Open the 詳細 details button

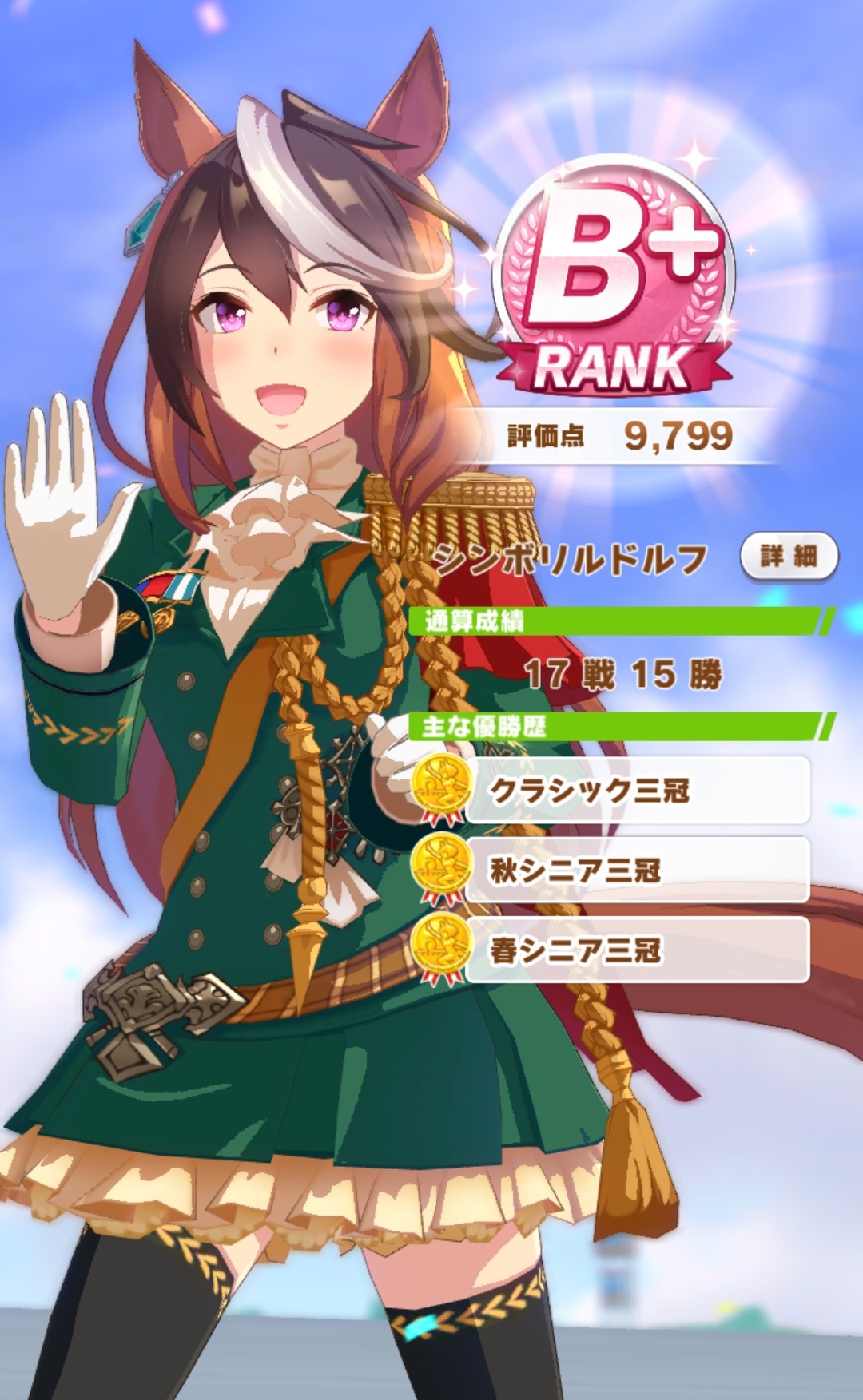788,556
